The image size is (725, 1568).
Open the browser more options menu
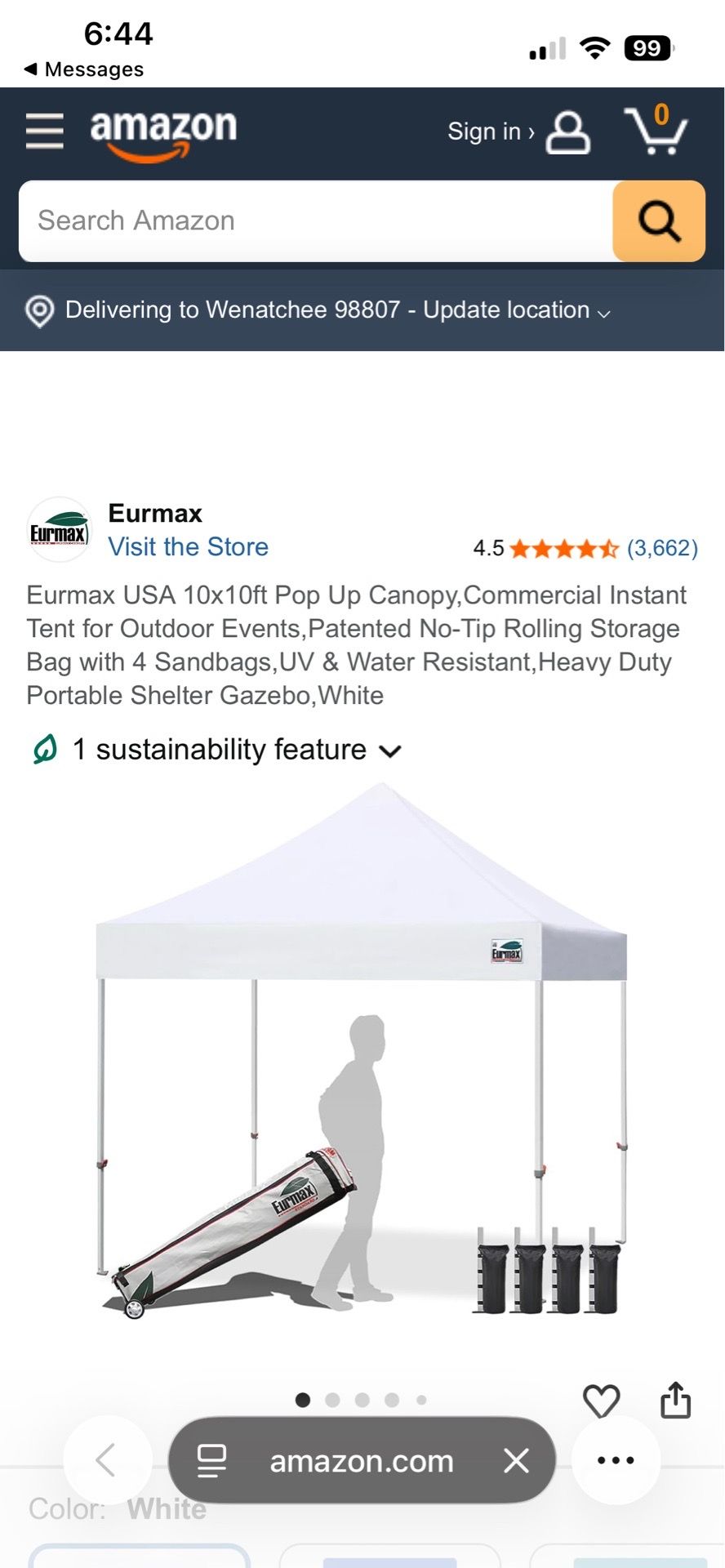[616, 1460]
